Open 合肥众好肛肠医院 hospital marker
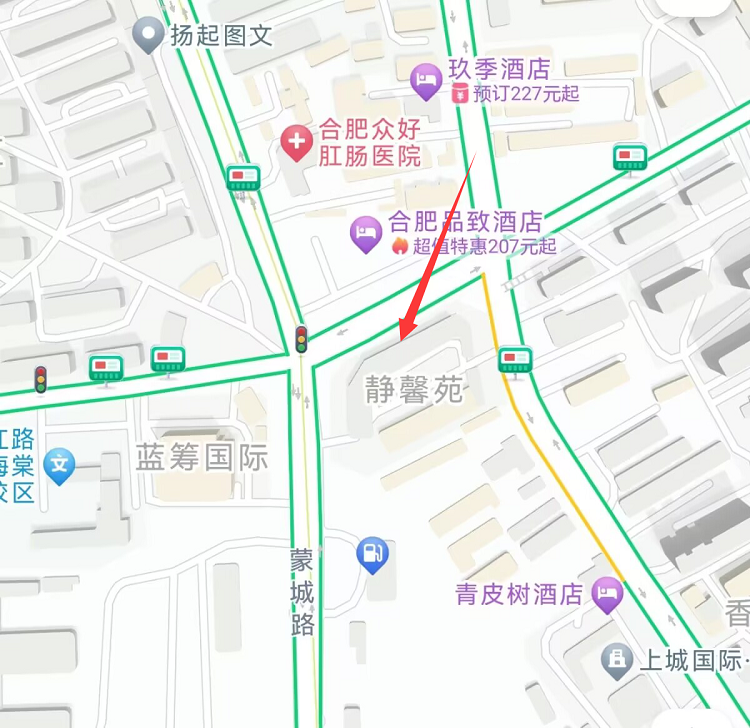Viewport: 750px width, 728px height. (296, 143)
